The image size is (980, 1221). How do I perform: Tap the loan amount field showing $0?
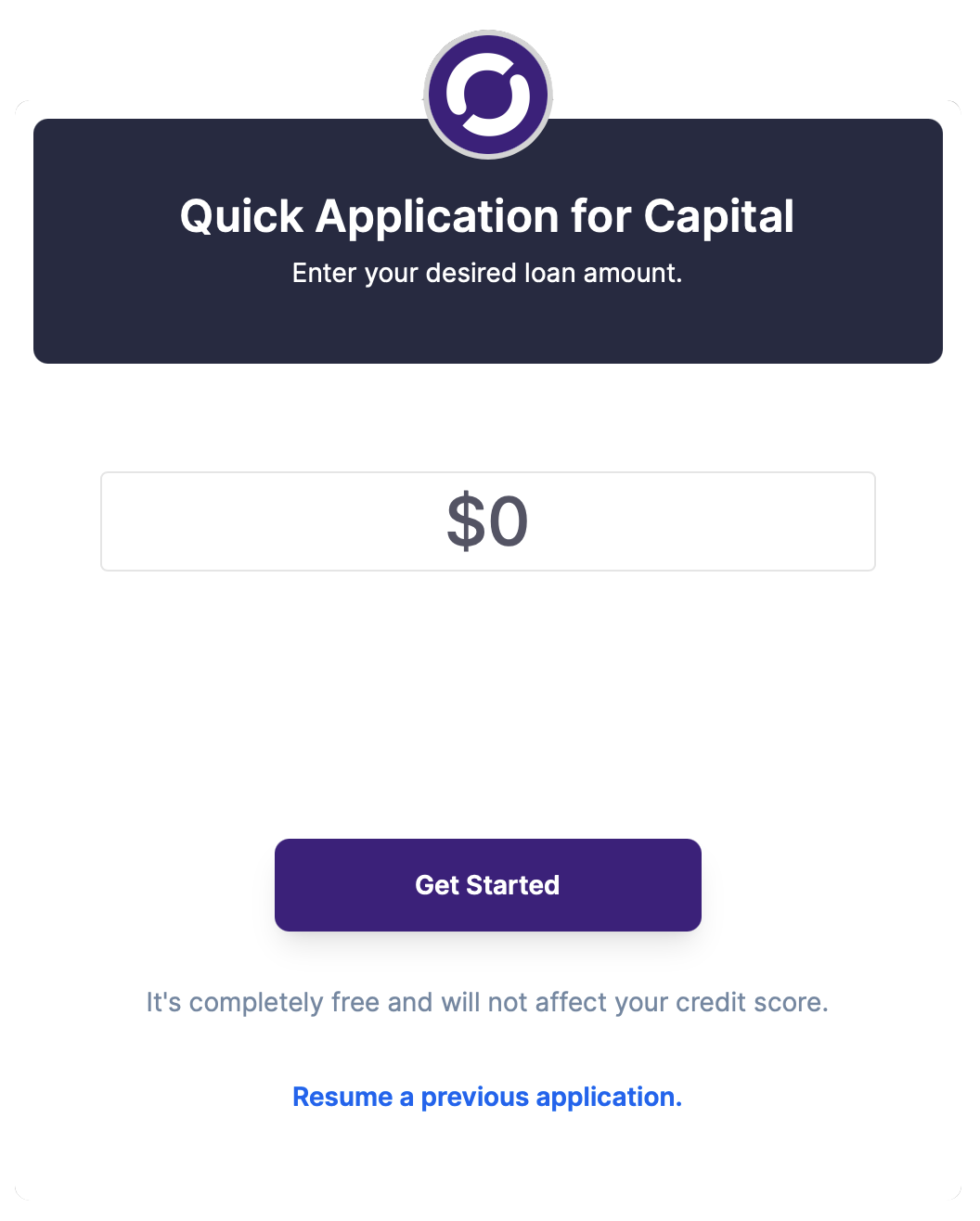coord(488,521)
